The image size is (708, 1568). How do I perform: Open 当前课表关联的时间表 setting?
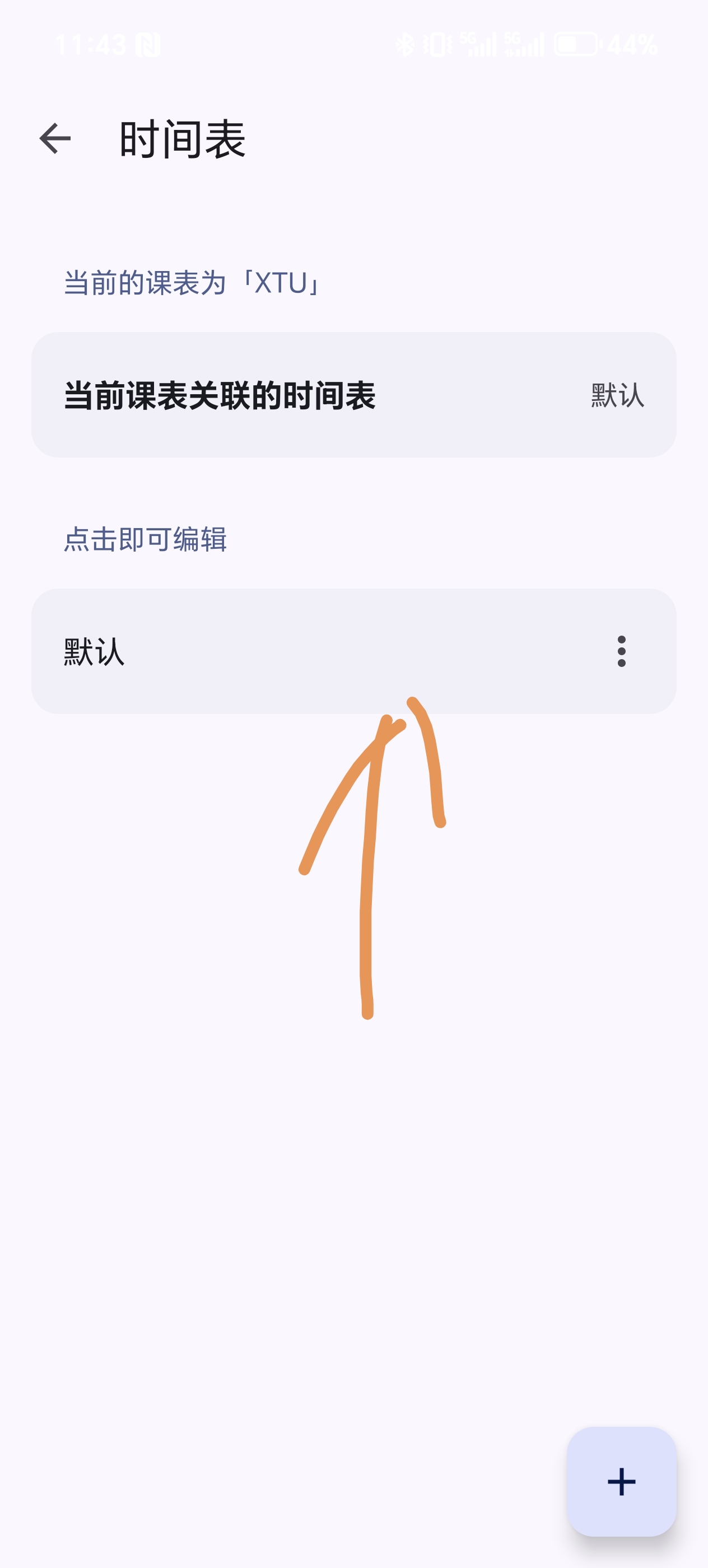353,395
